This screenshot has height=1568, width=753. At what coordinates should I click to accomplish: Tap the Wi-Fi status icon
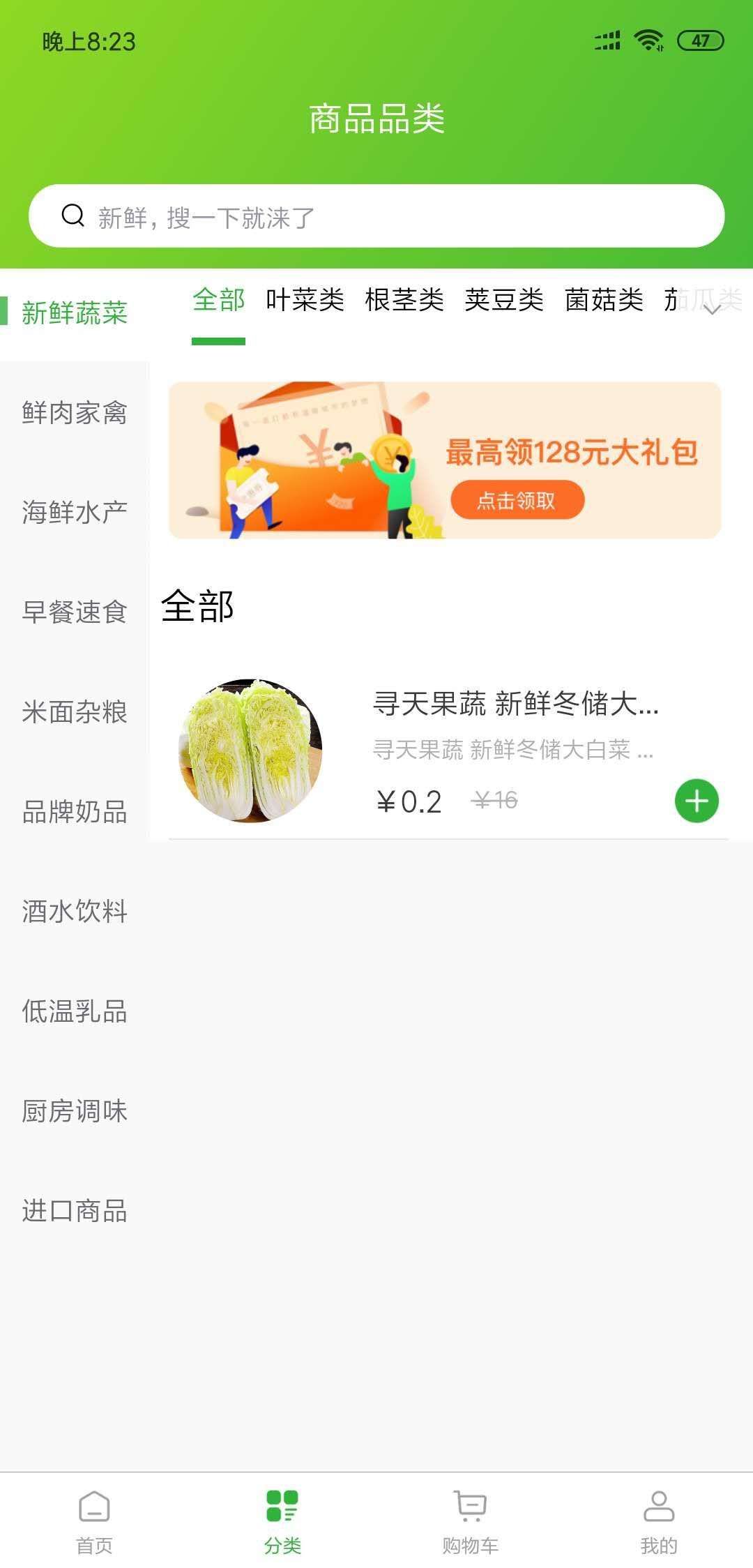(x=648, y=40)
